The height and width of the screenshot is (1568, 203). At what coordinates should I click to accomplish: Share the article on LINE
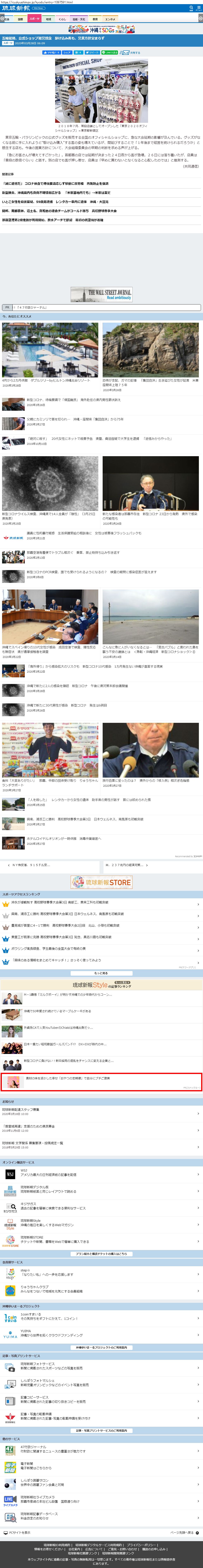click(x=110, y=52)
